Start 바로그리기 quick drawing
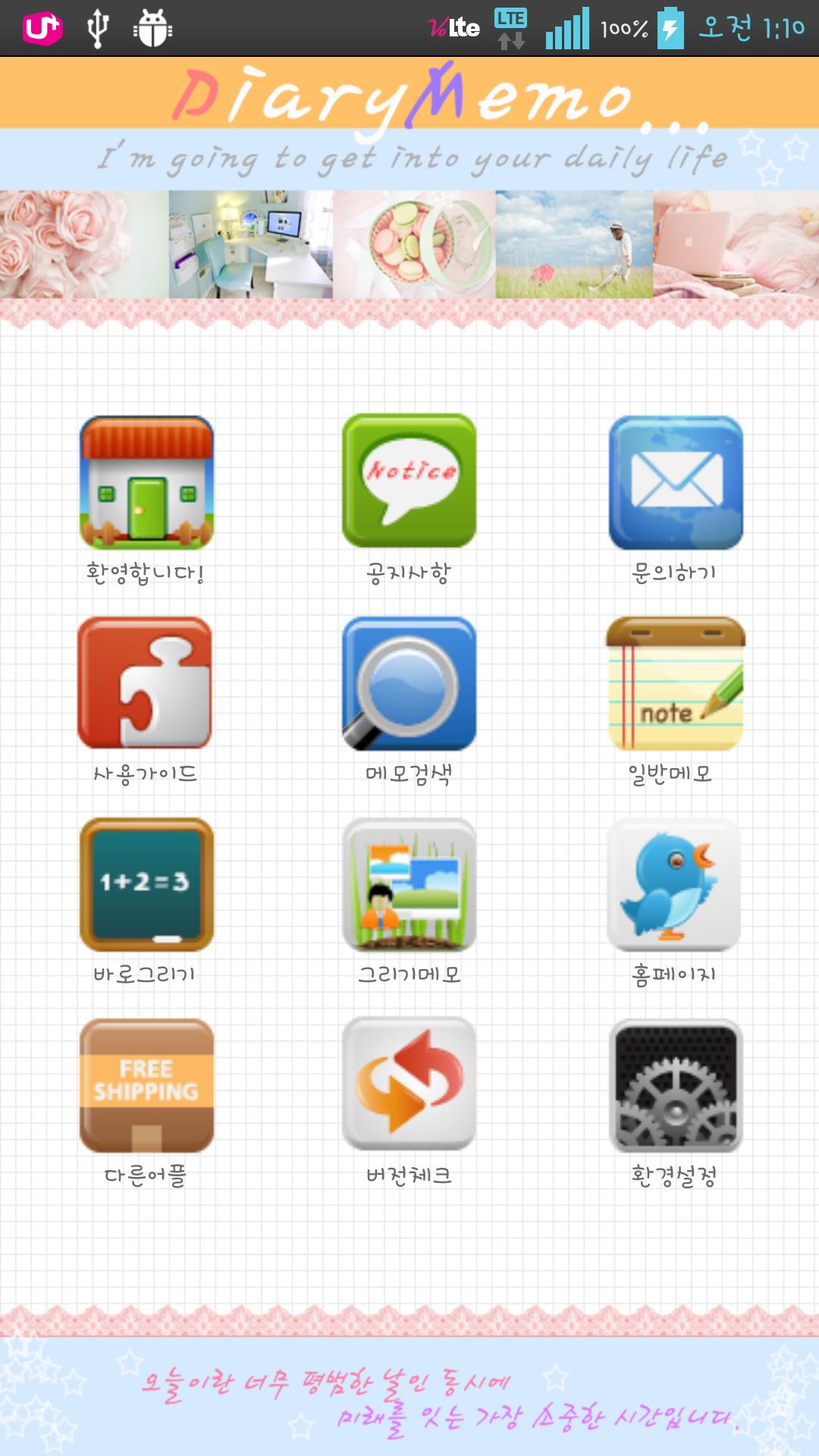Viewport: 819px width, 1456px height. (146, 884)
